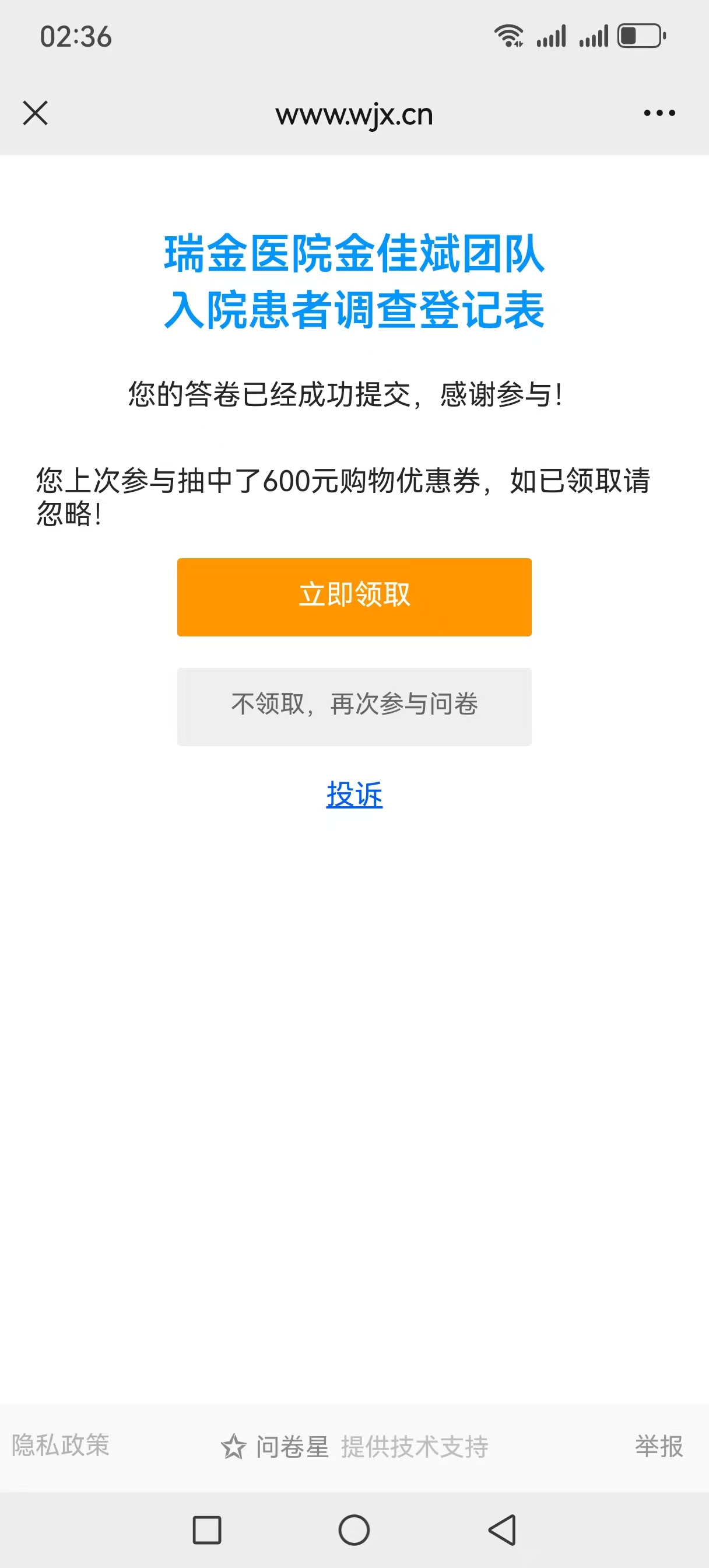This screenshot has width=709, height=1568.
Task: Open the recent apps view
Action: pos(207,1529)
